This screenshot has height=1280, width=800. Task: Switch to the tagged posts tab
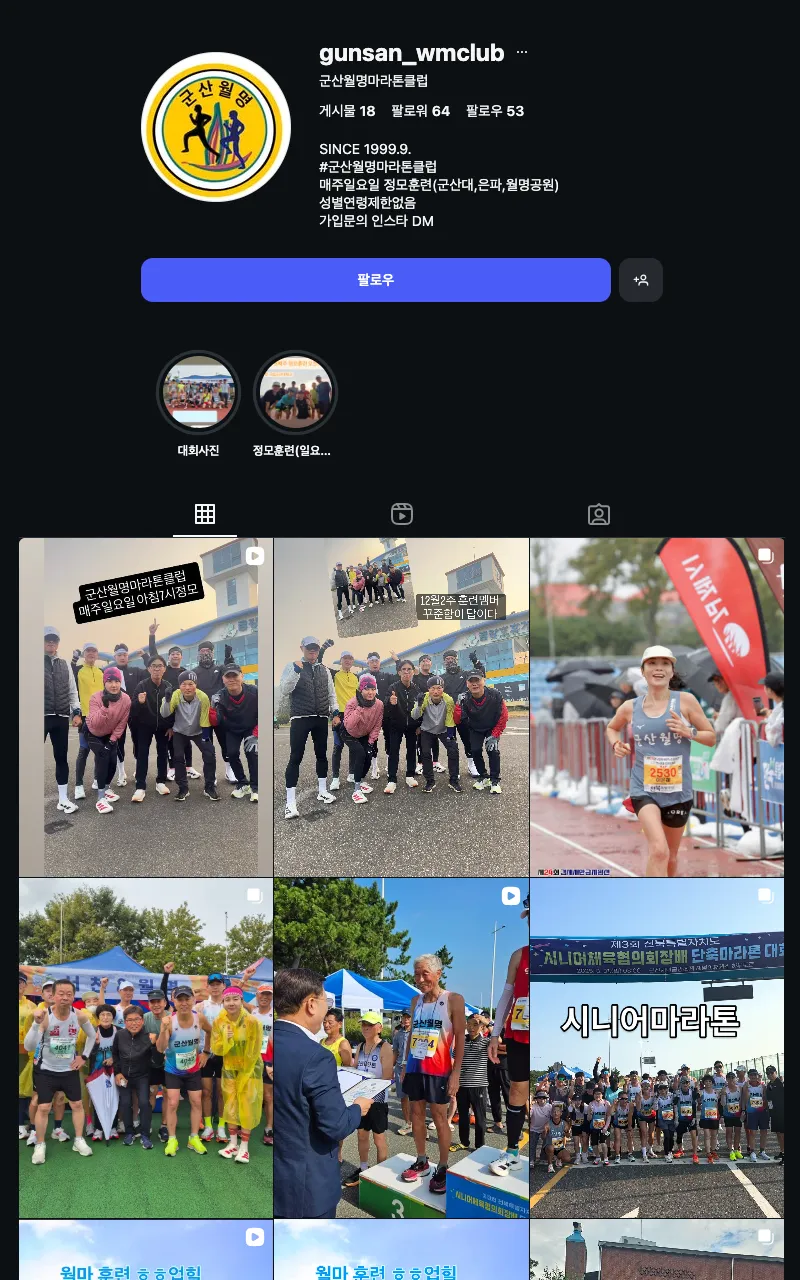[598, 514]
